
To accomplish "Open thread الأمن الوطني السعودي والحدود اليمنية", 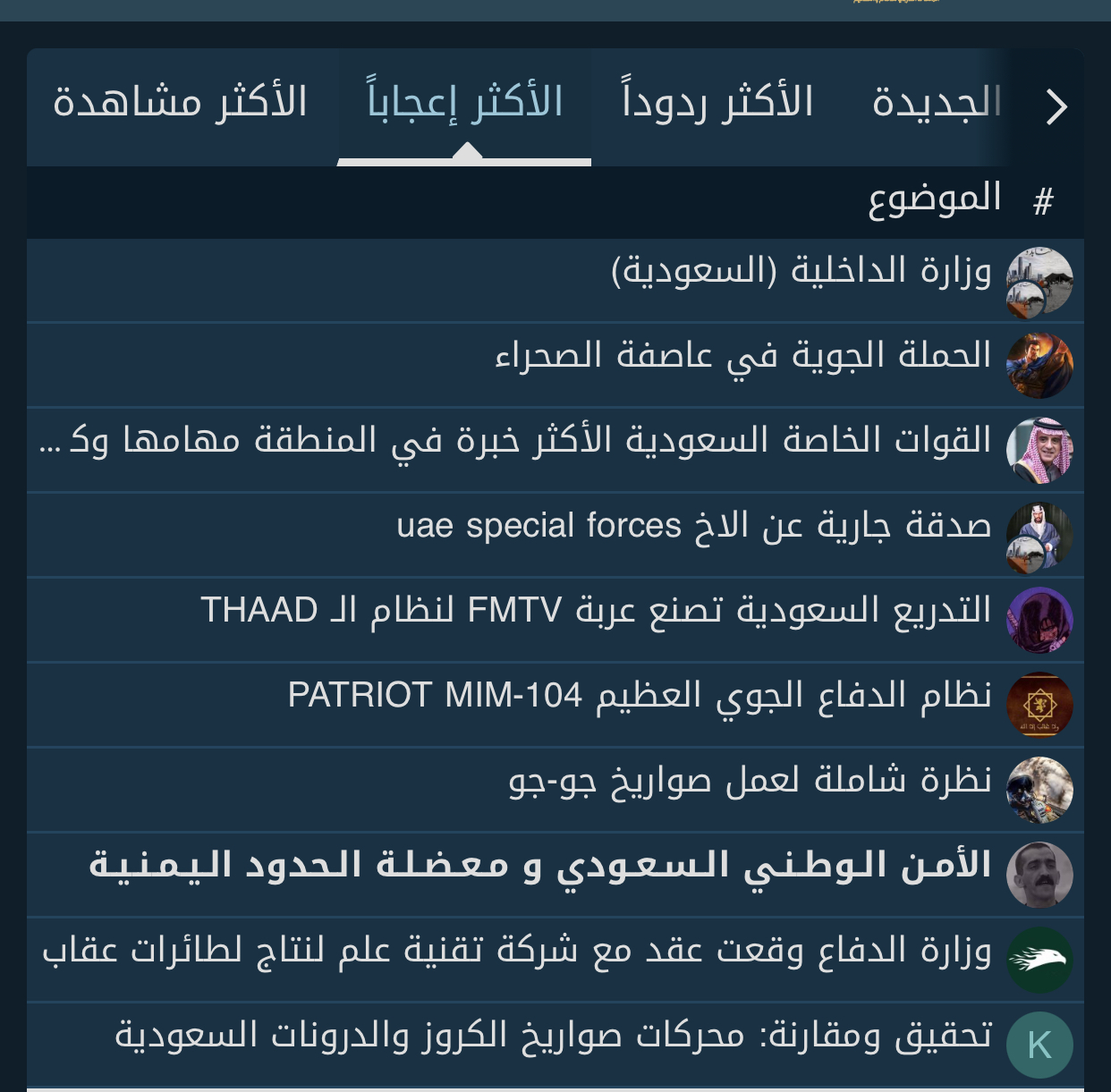I will (x=539, y=866).
